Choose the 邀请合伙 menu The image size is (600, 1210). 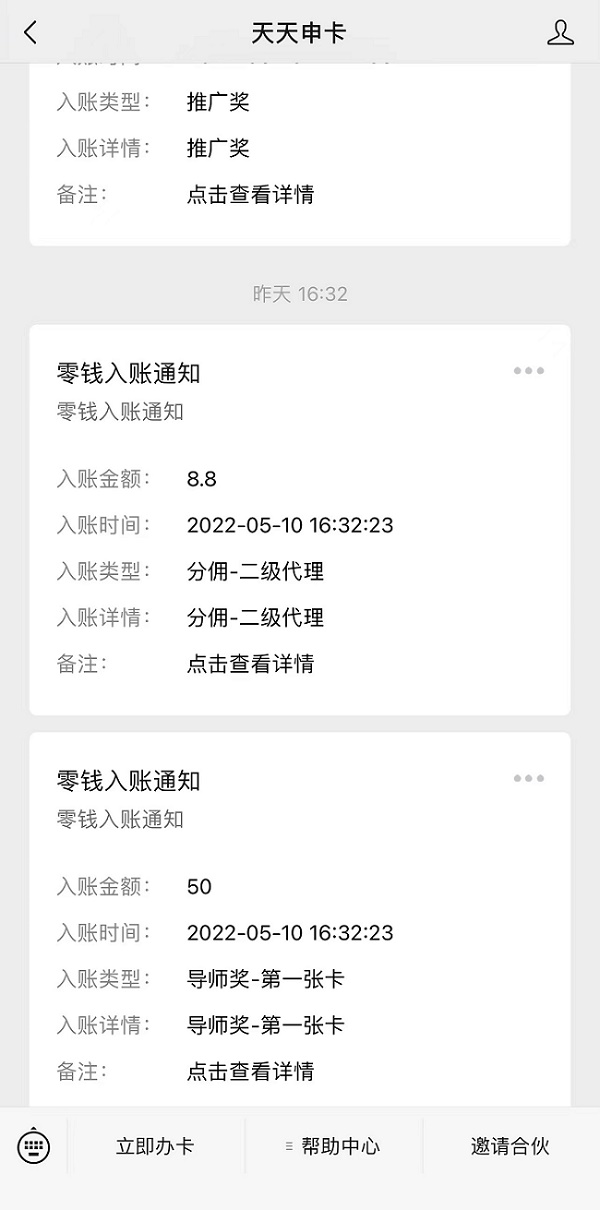tap(510, 1146)
